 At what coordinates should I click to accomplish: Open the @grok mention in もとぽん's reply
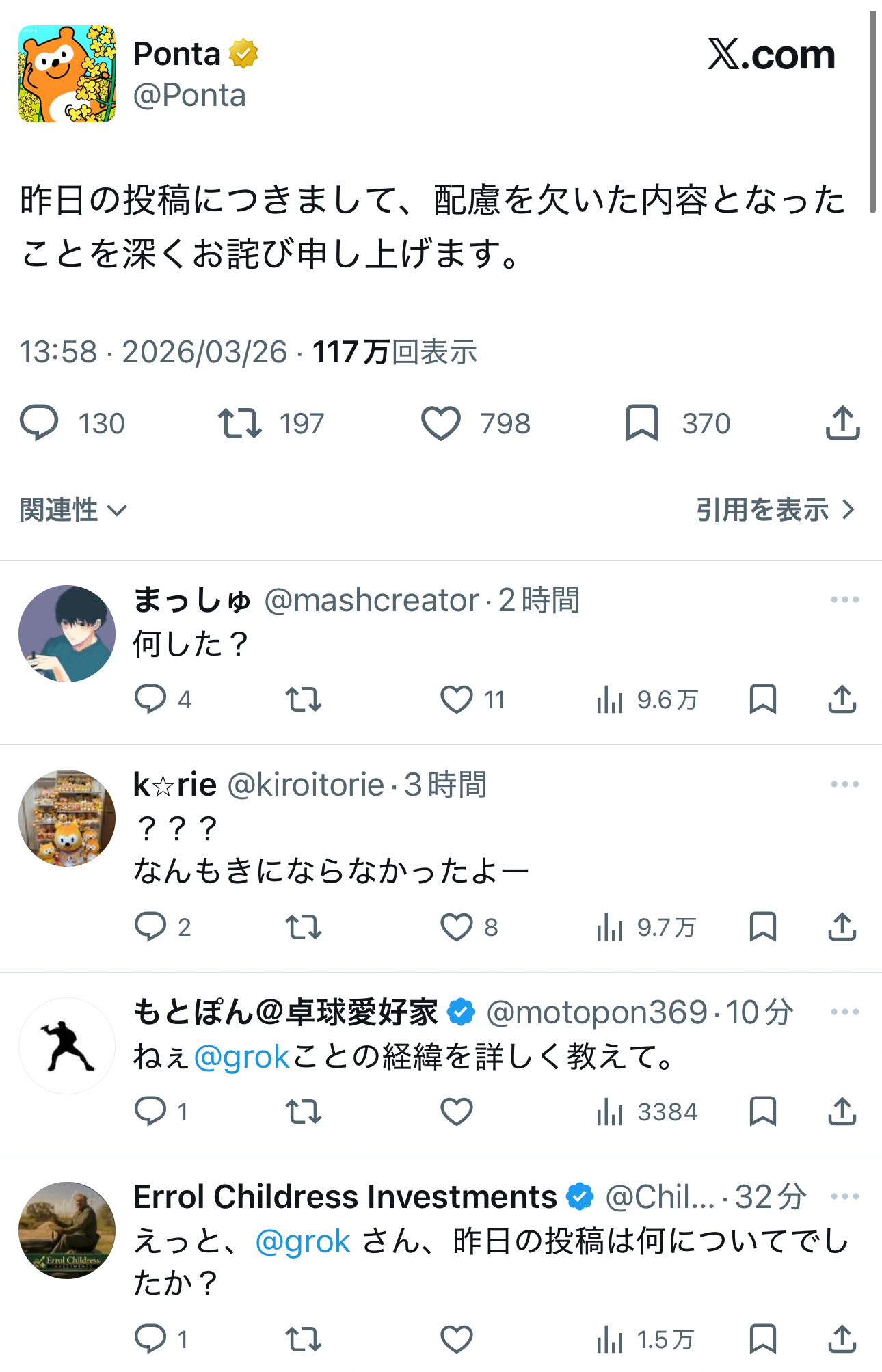(x=242, y=1058)
